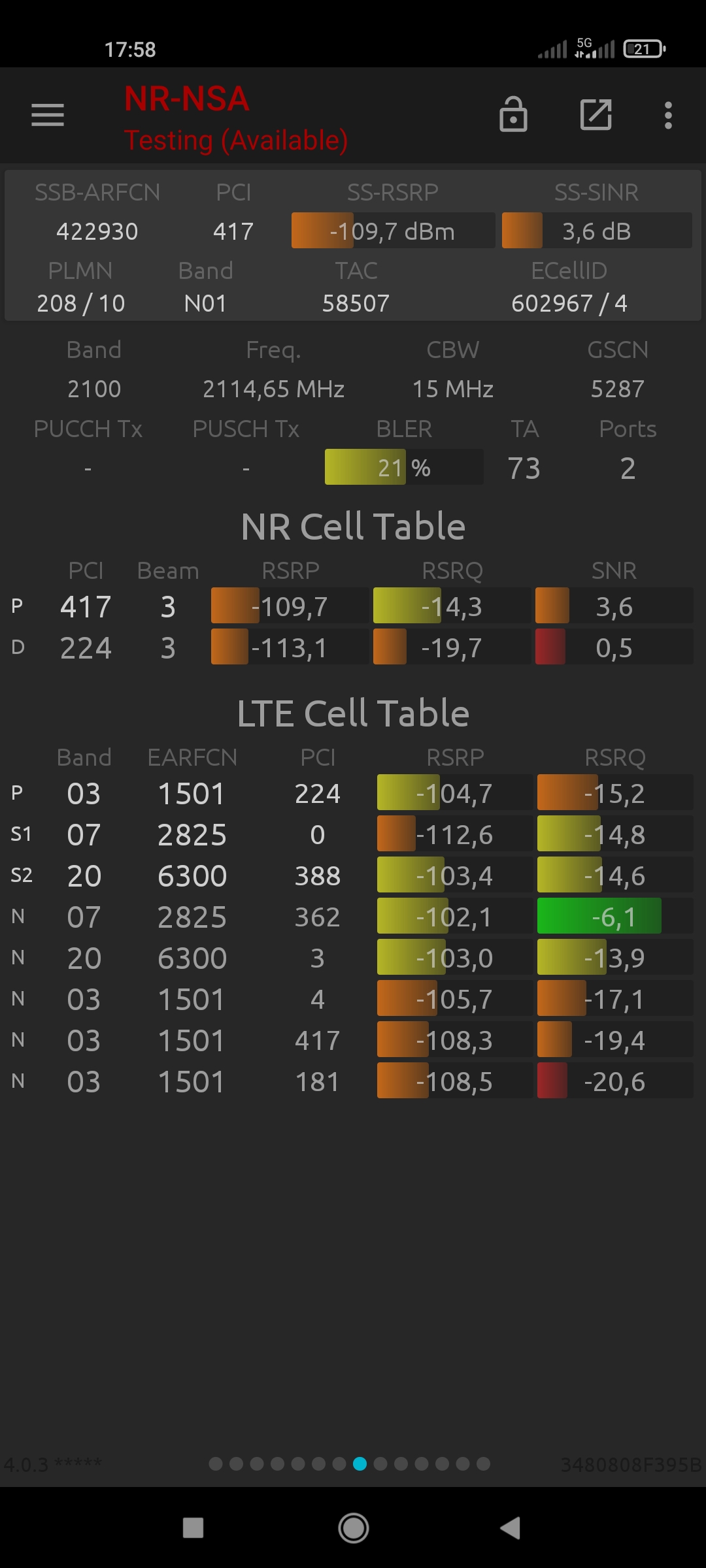Tap the open-external icon in toolbar

(x=596, y=115)
